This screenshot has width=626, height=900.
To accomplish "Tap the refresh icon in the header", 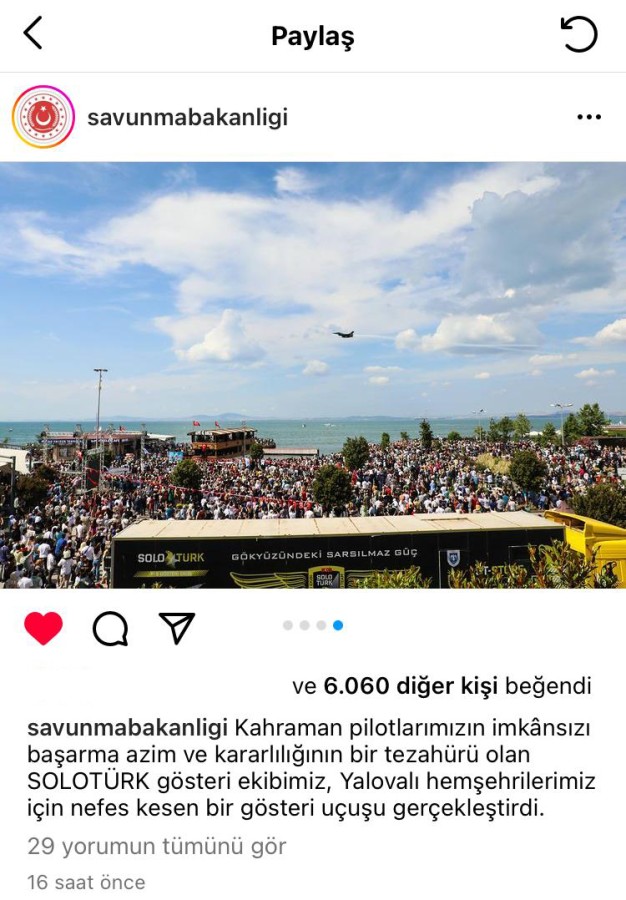I will [578, 35].
